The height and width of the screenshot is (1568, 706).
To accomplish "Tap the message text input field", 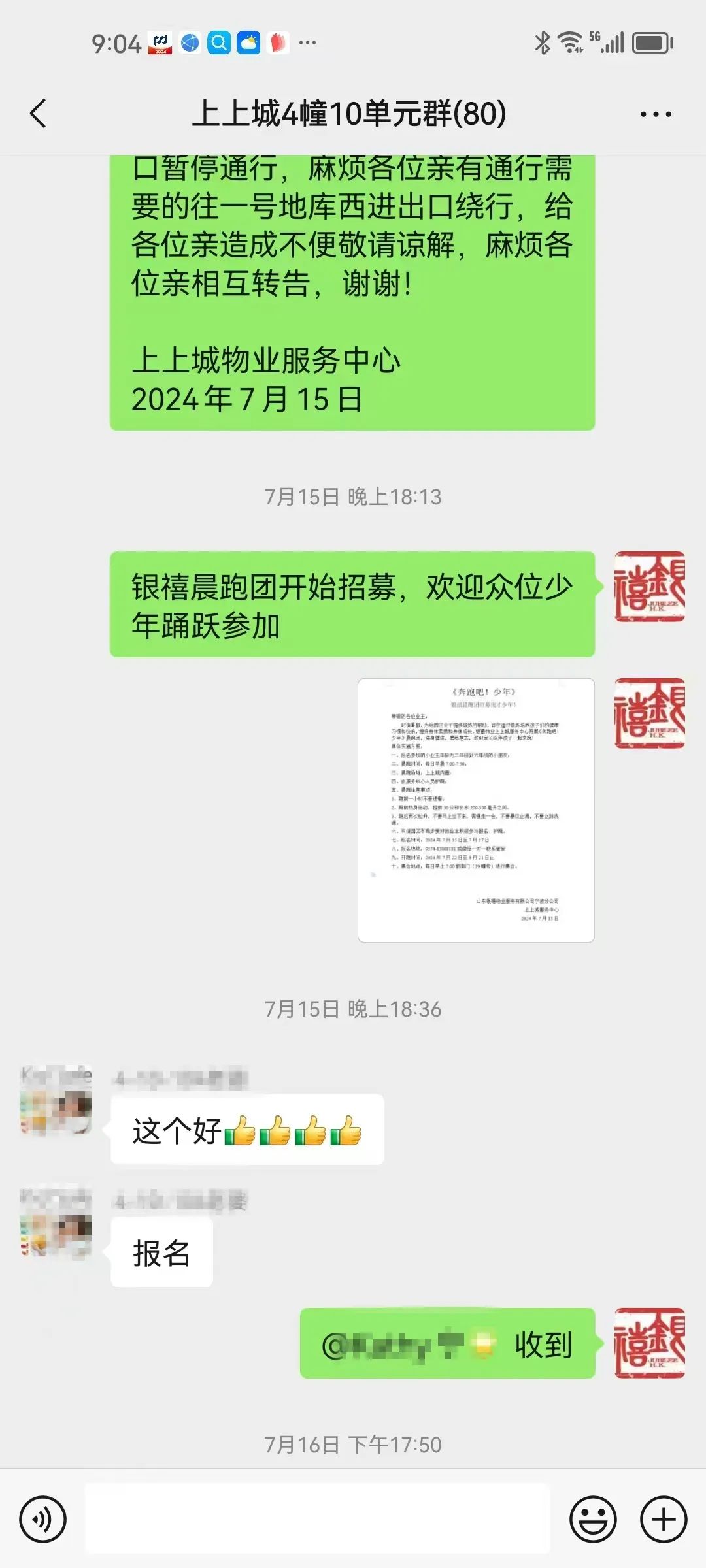I will coord(317,1519).
